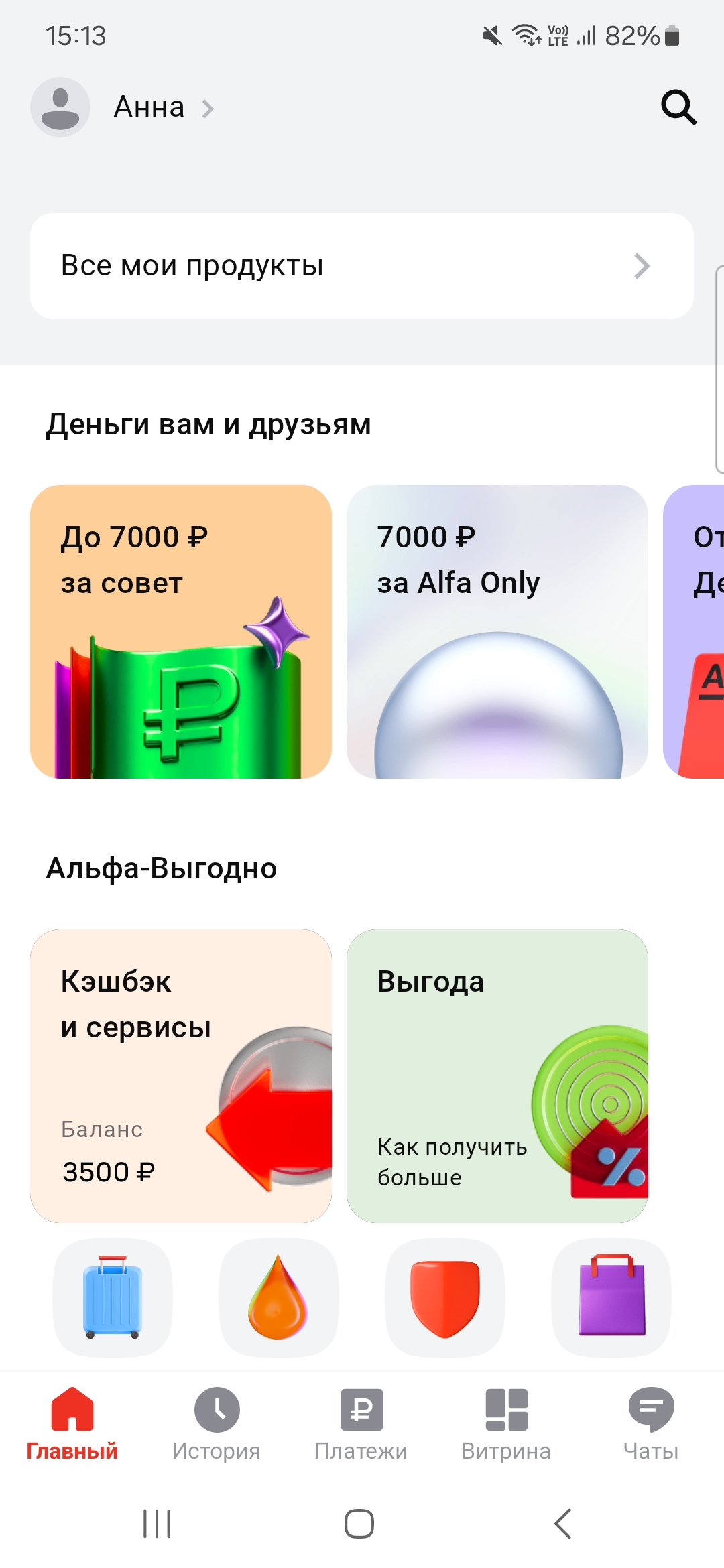Image resolution: width=724 pixels, height=1568 pixels.
Task: Open the Выгода card
Action: coord(497,1075)
